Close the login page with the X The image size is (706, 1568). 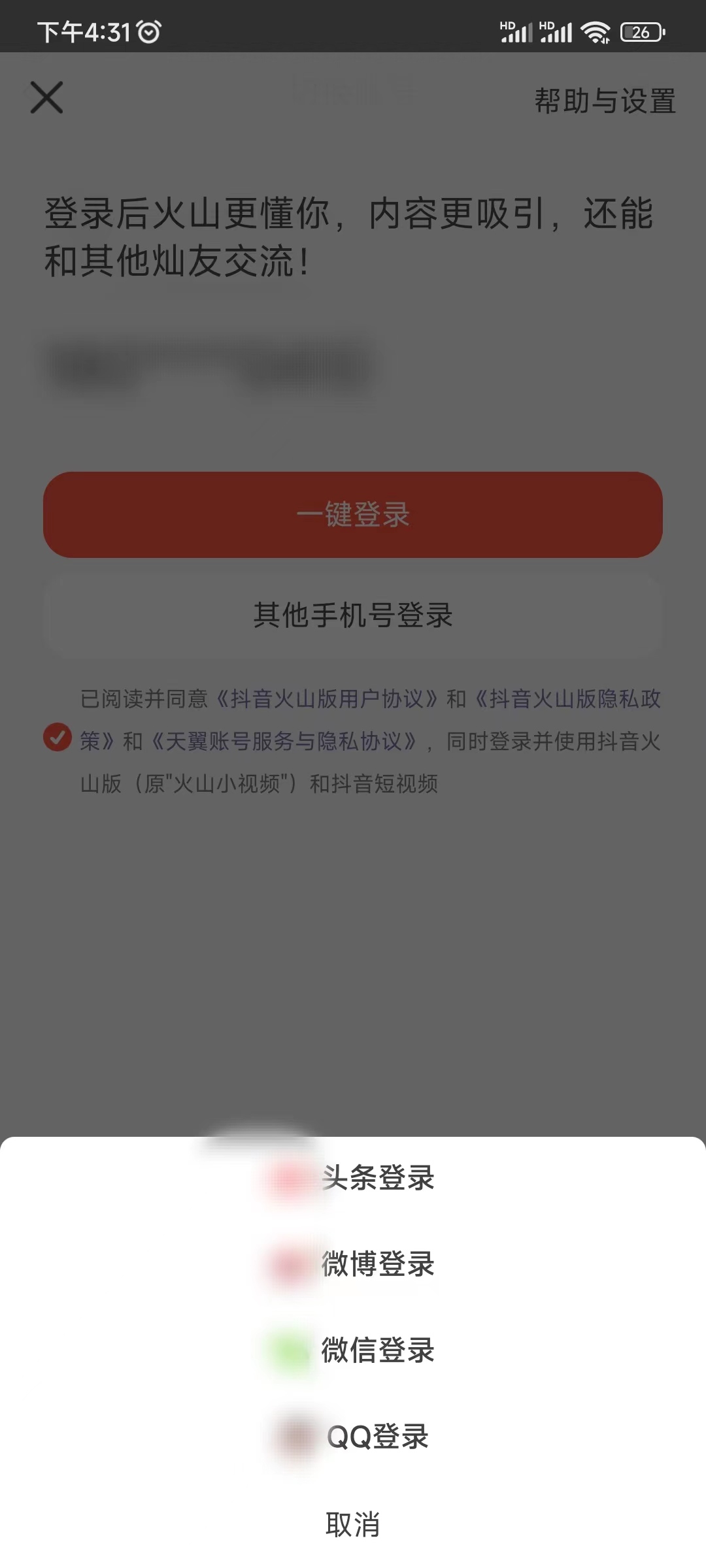(46, 99)
